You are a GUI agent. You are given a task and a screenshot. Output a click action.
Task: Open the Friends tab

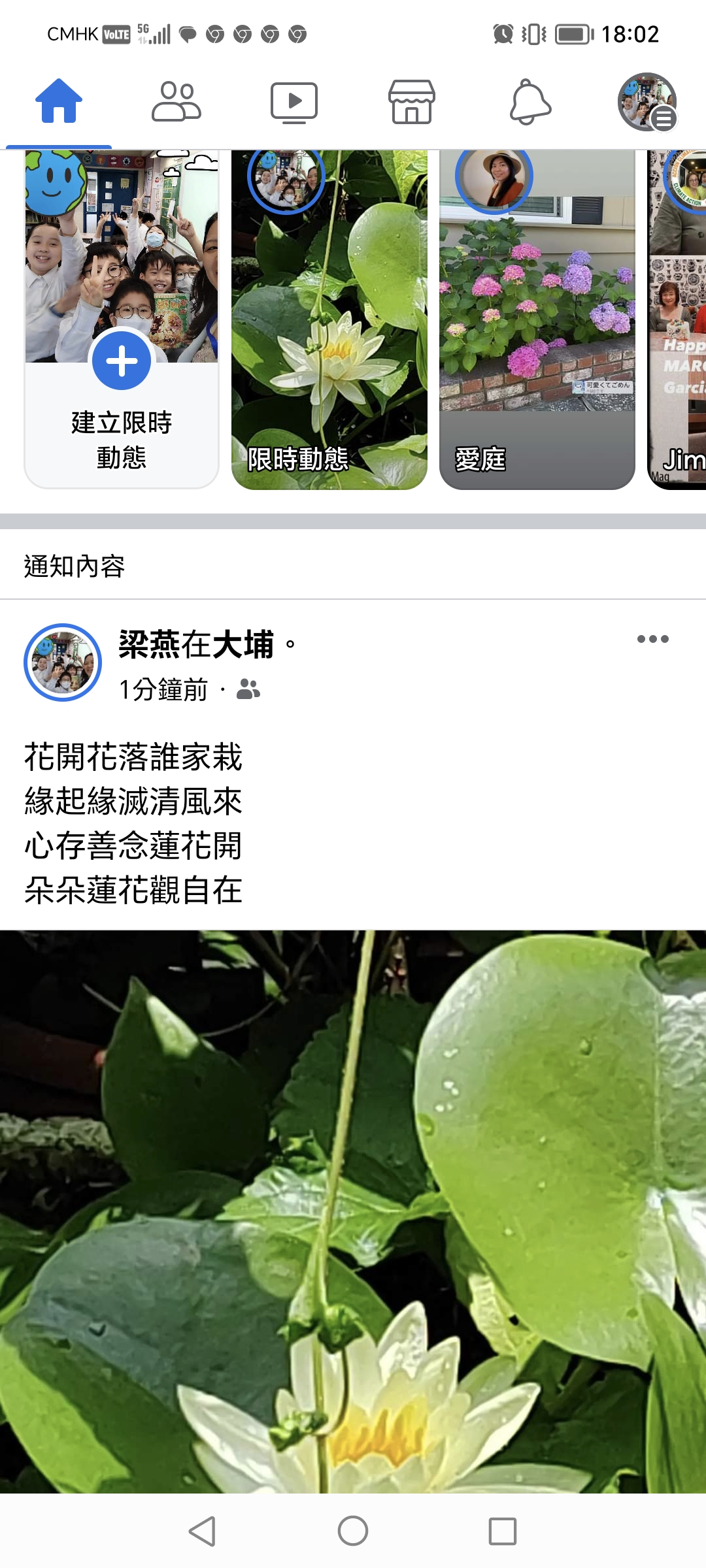point(176,102)
